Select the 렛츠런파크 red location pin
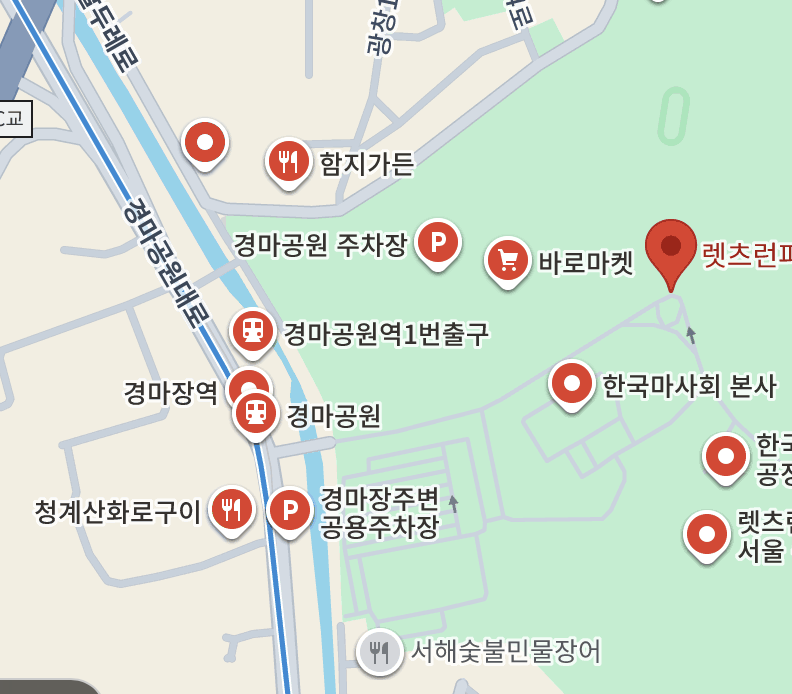The image size is (792, 694). [670, 246]
